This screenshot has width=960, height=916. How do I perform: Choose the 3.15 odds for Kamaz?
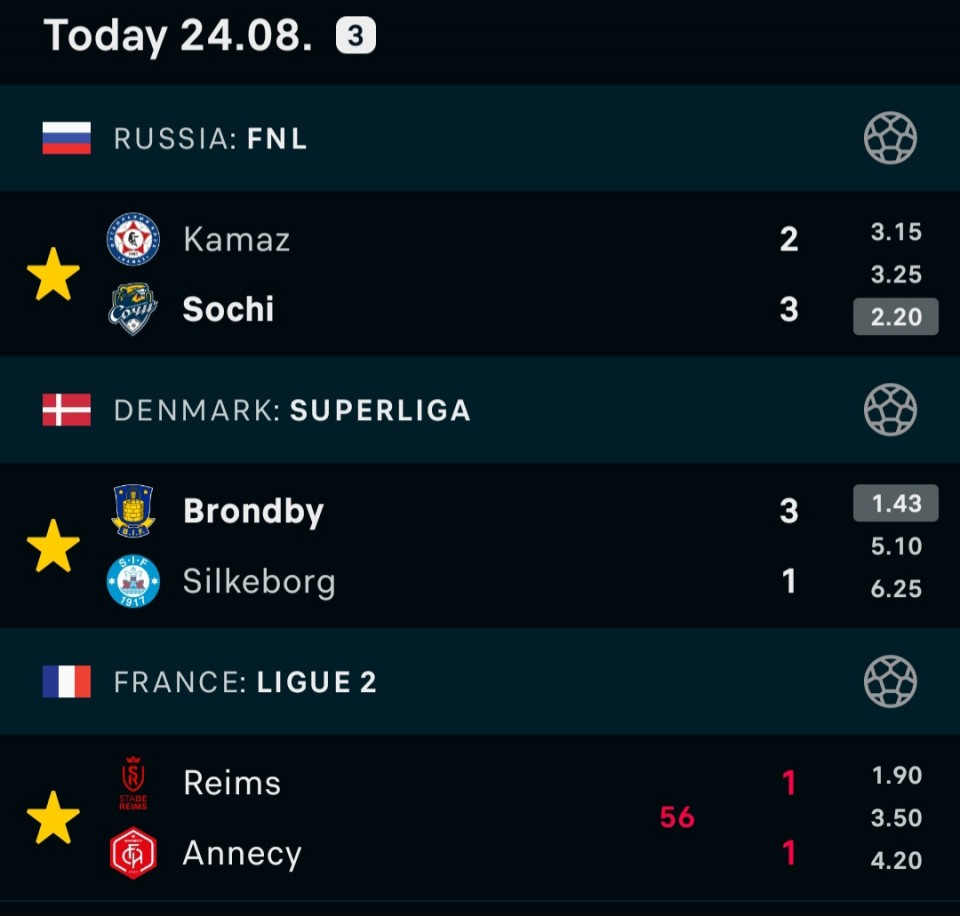click(896, 232)
